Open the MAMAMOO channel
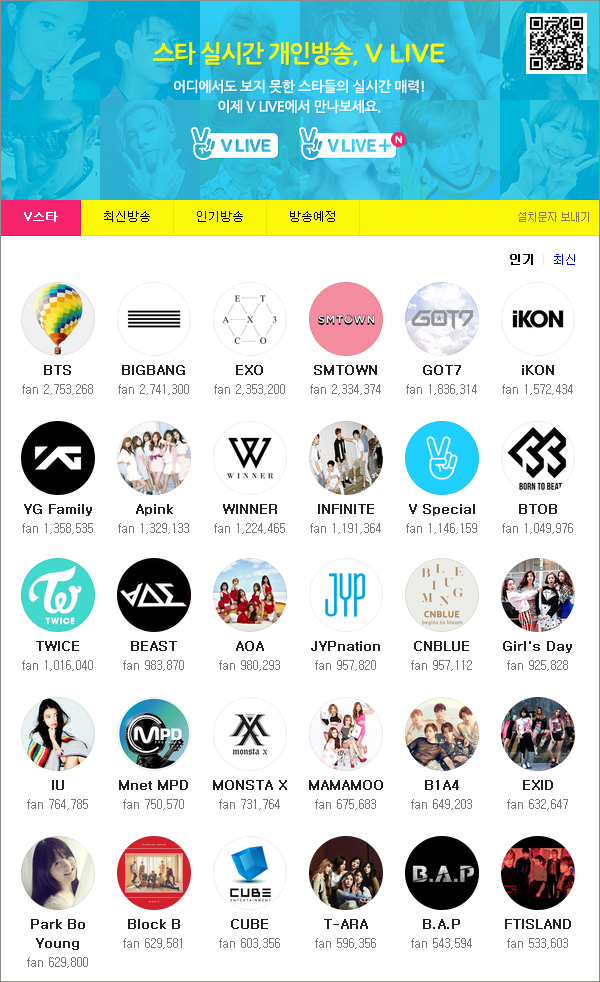The height and width of the screenshot is (982, 600). pyautogui.click(x=346, y=734)
